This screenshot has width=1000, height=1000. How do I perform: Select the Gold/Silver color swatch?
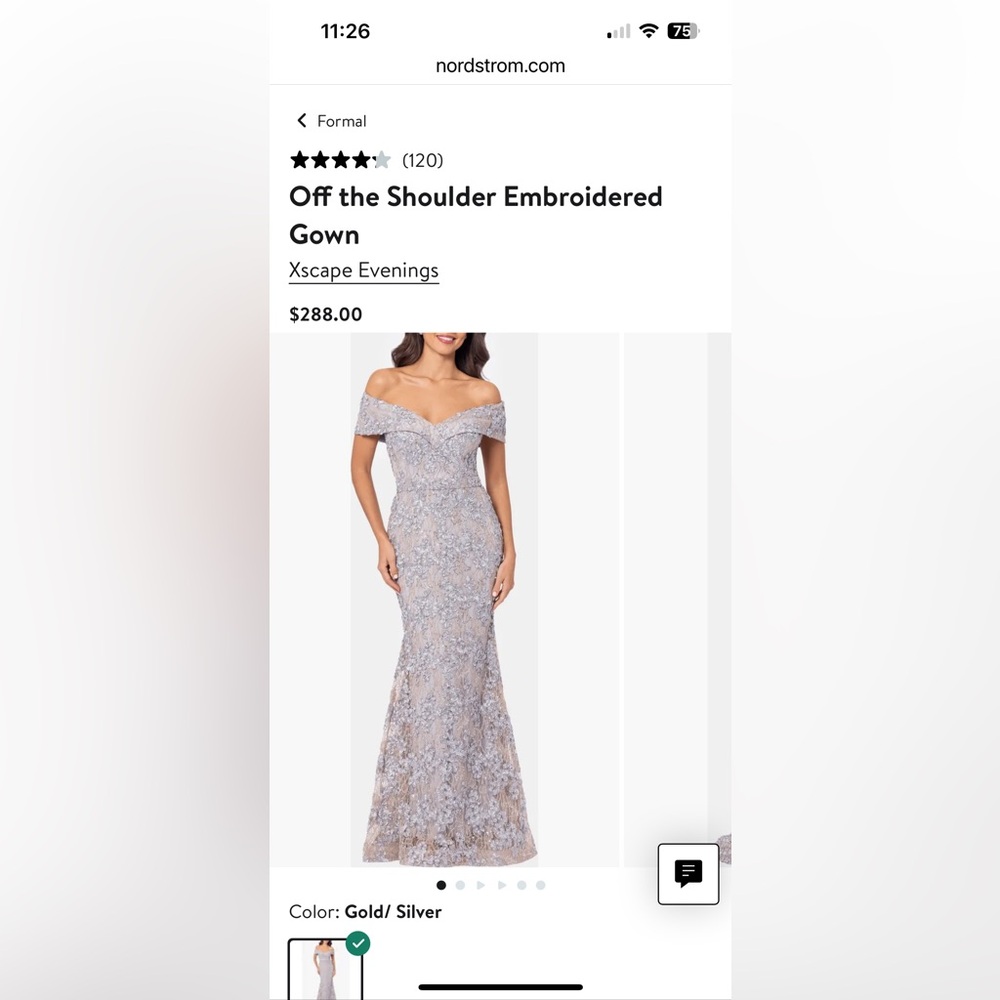point(326,969)
